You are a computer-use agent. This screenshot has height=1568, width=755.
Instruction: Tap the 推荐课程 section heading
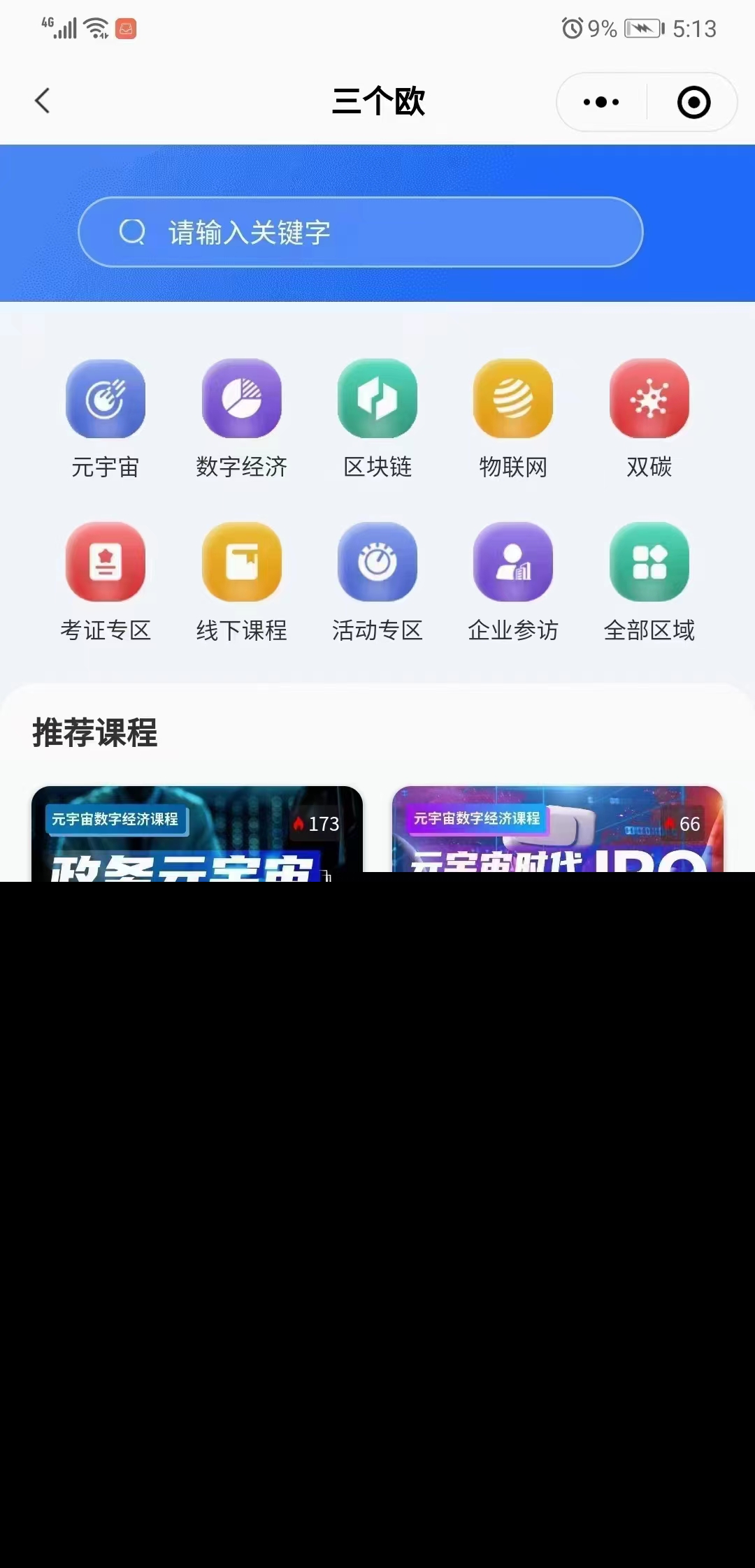[94, 733]
